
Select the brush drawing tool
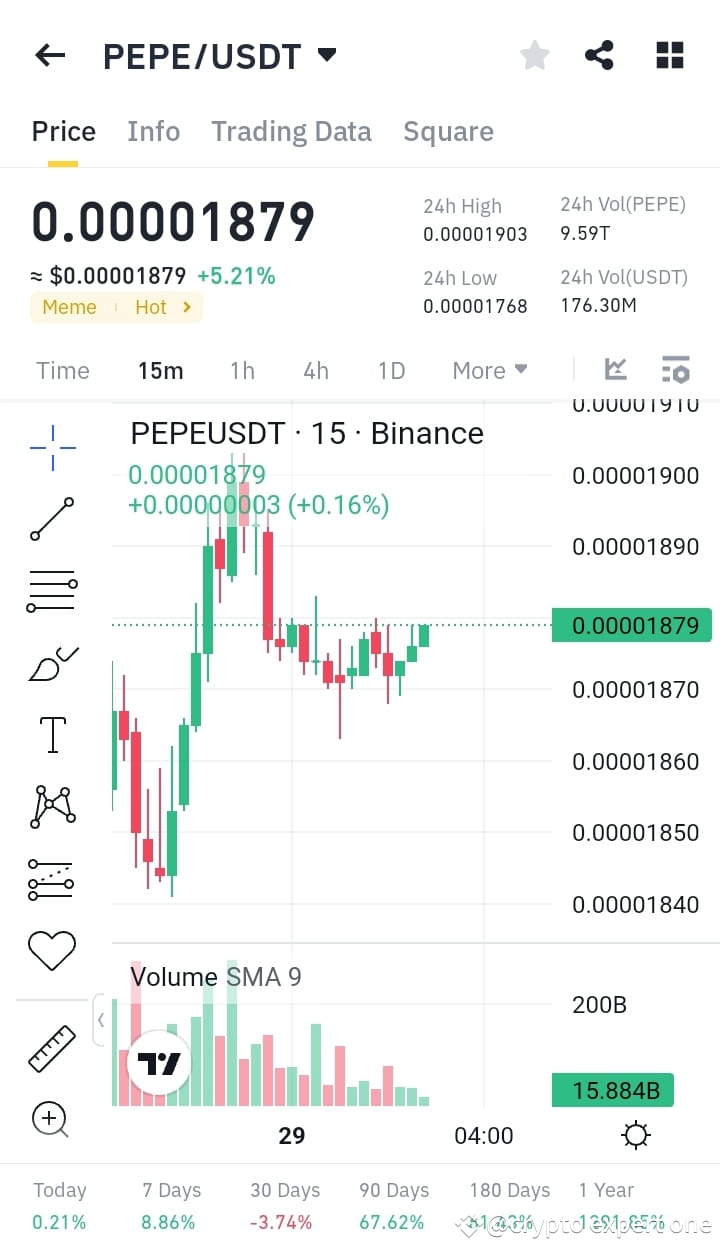[x=51, y=662]
